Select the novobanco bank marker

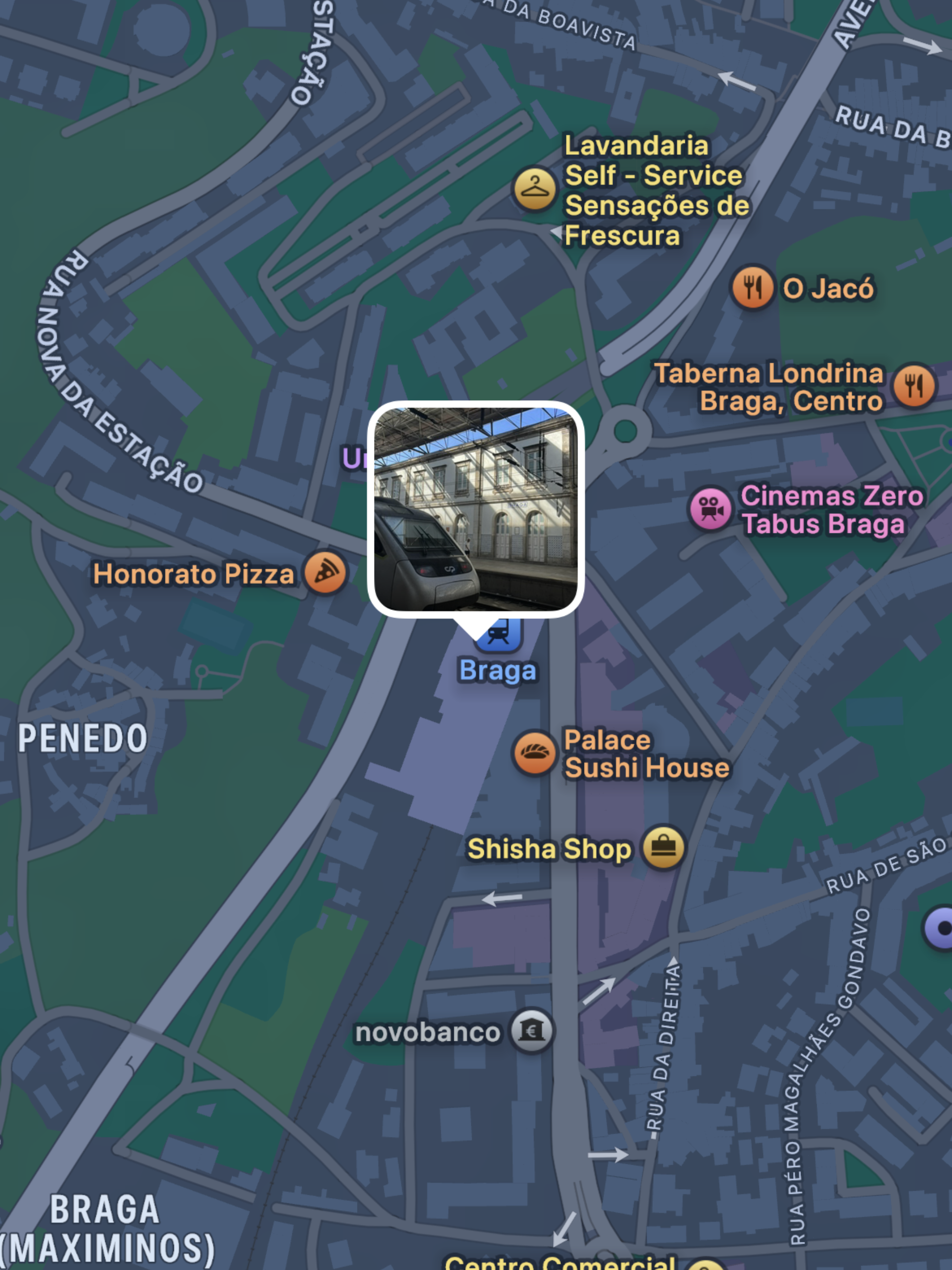coord(532,1031)
